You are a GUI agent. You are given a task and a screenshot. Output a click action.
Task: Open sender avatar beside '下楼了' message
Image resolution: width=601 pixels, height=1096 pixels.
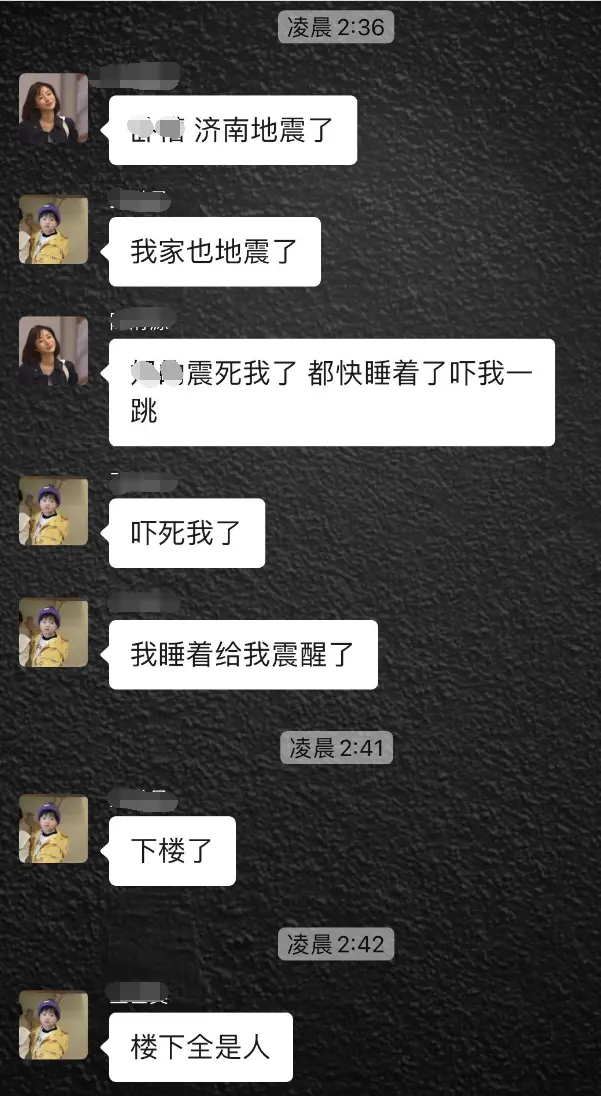tap(53, 829)
